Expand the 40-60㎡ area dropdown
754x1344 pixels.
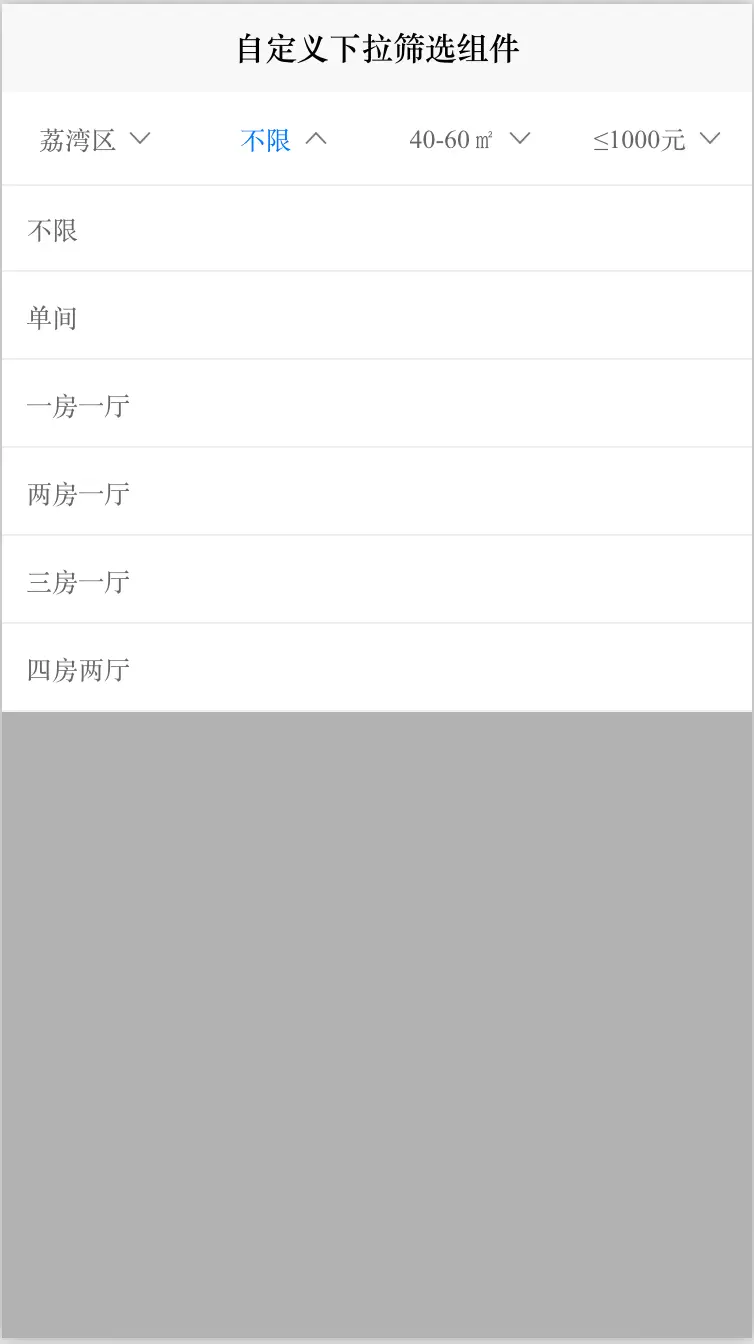[x=469, y=140]
